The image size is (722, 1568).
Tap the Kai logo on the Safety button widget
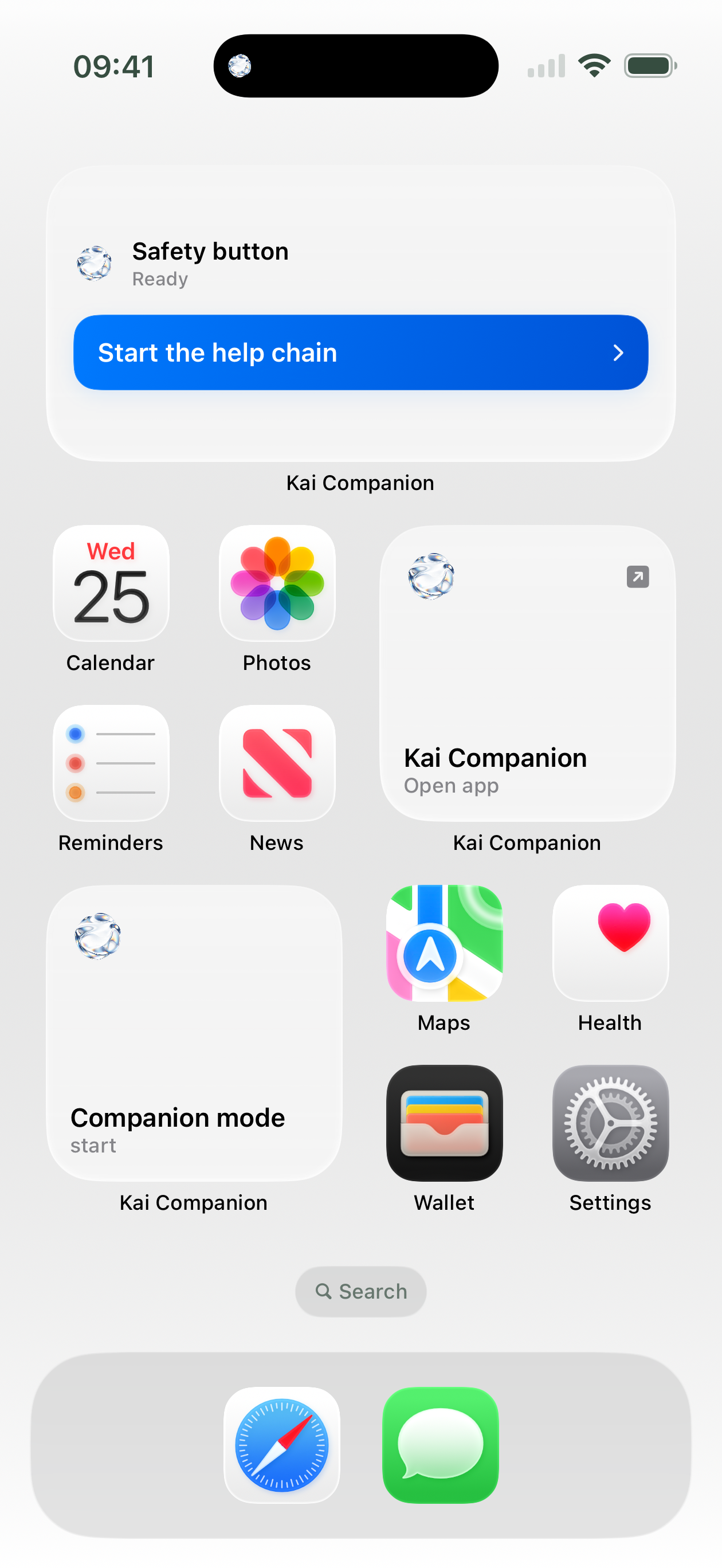(x=95, y=263)
